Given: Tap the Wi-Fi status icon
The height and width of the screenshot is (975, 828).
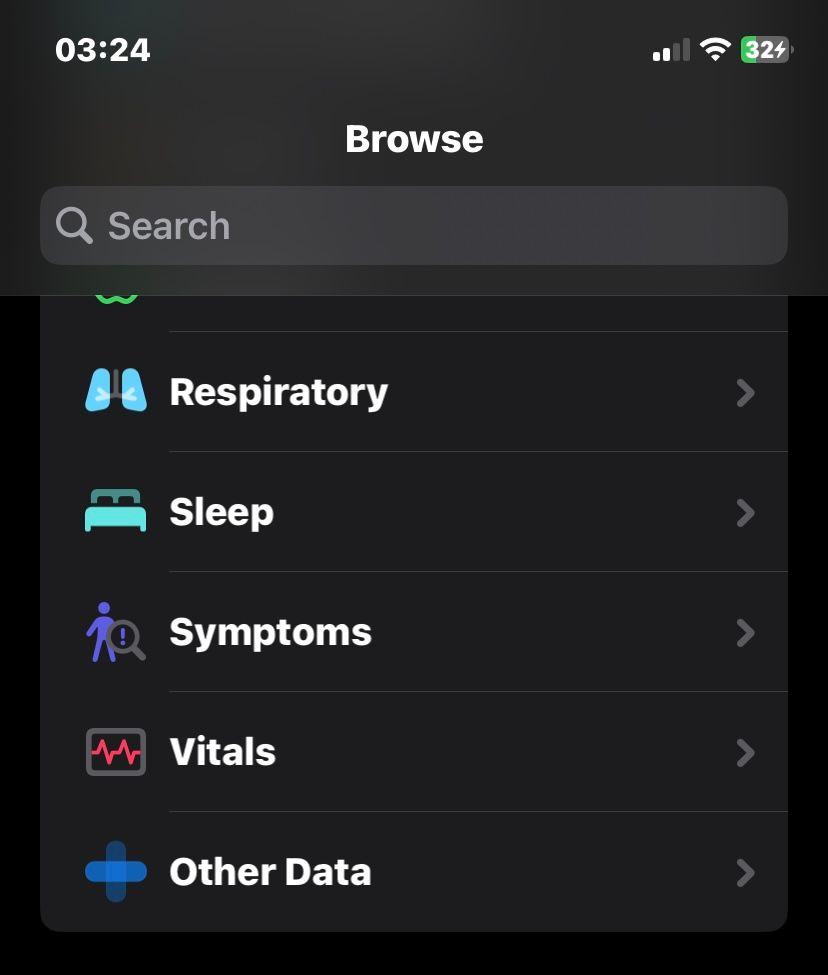Looking at the screenshot, I should (x=714, y=49).
